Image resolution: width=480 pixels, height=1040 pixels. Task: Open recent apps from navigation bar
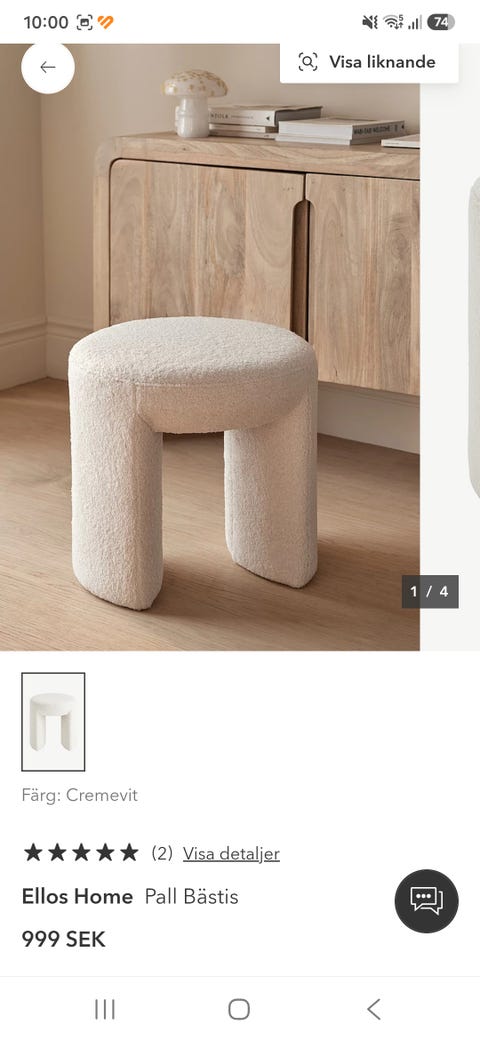105,1009
